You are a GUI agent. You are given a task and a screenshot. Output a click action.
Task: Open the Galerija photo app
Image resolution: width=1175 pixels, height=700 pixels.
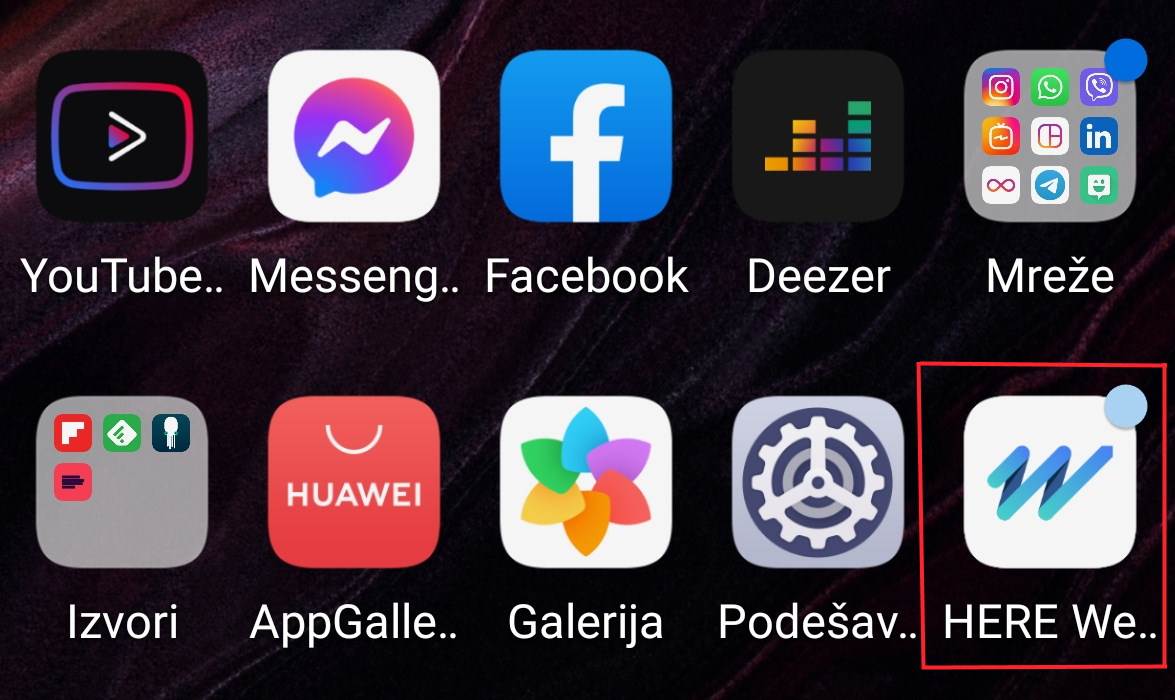point(586,482)
